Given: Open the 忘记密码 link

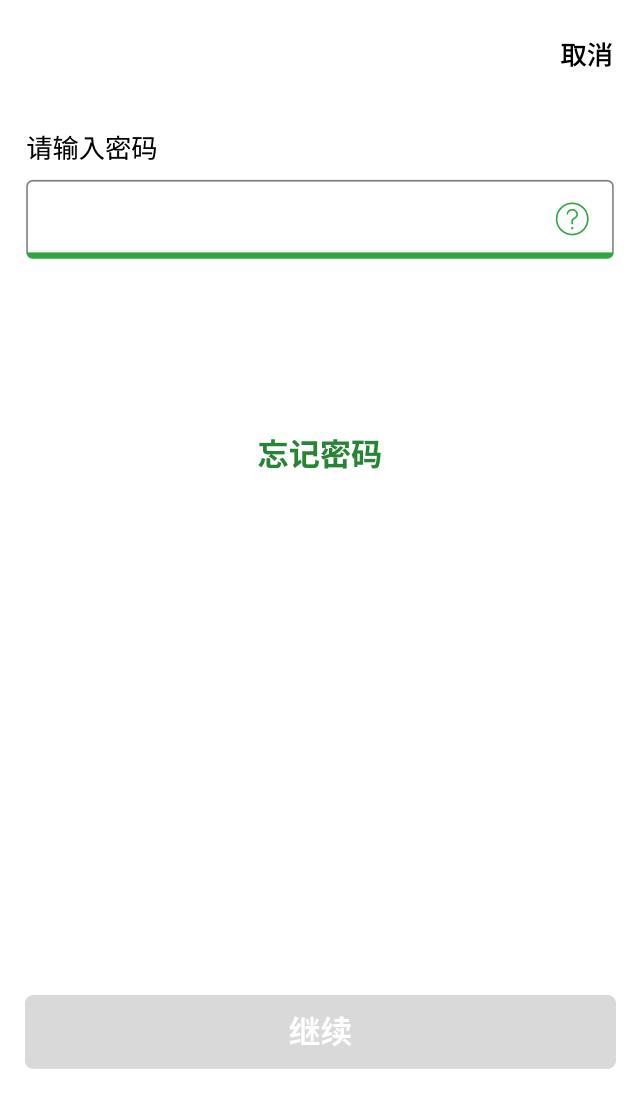Looking at the screenshot, I should click(x=320, y=455).
